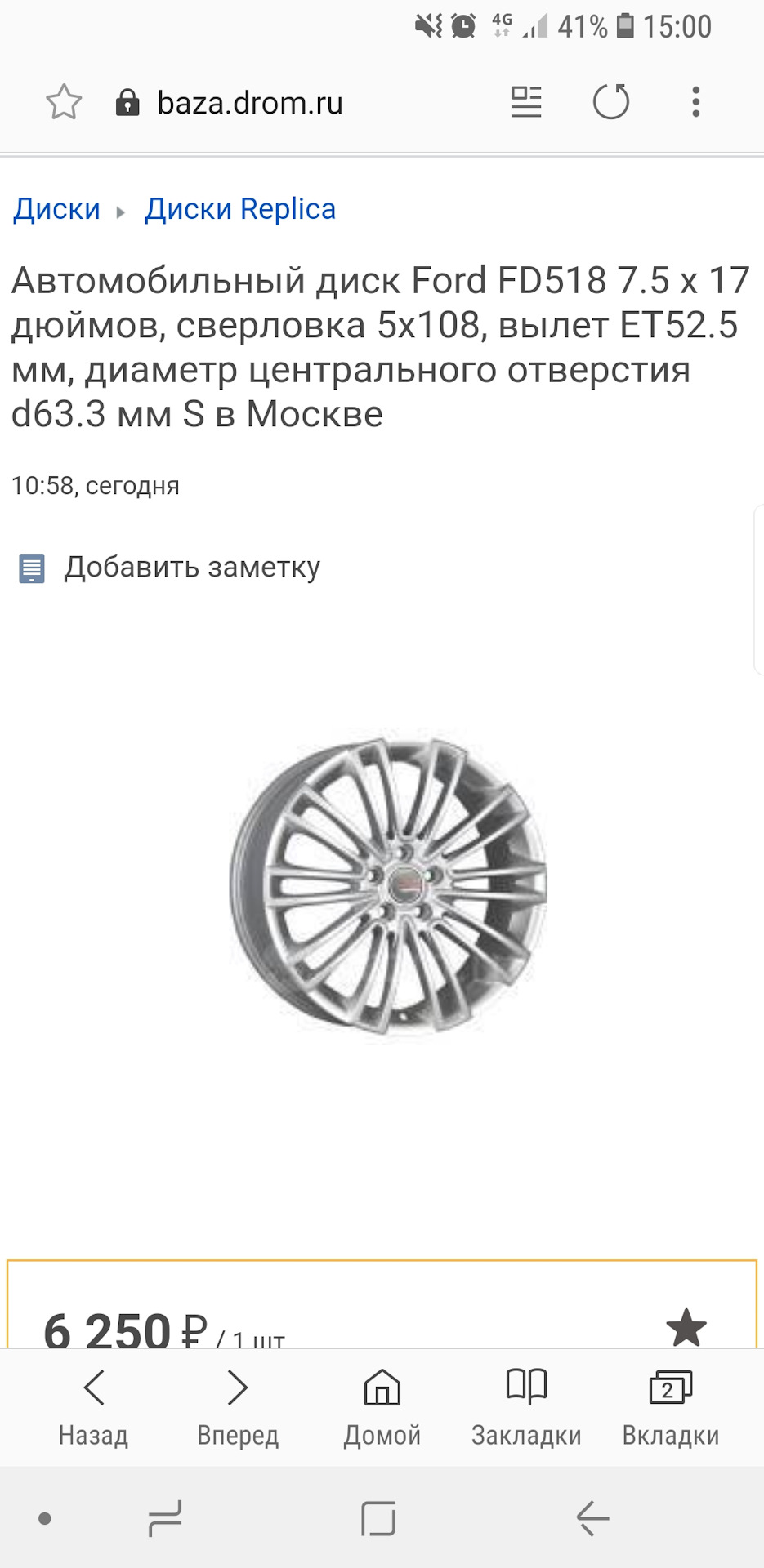Reload the current page
This screenshot has height=1568, width=764.
pos(610,102)
